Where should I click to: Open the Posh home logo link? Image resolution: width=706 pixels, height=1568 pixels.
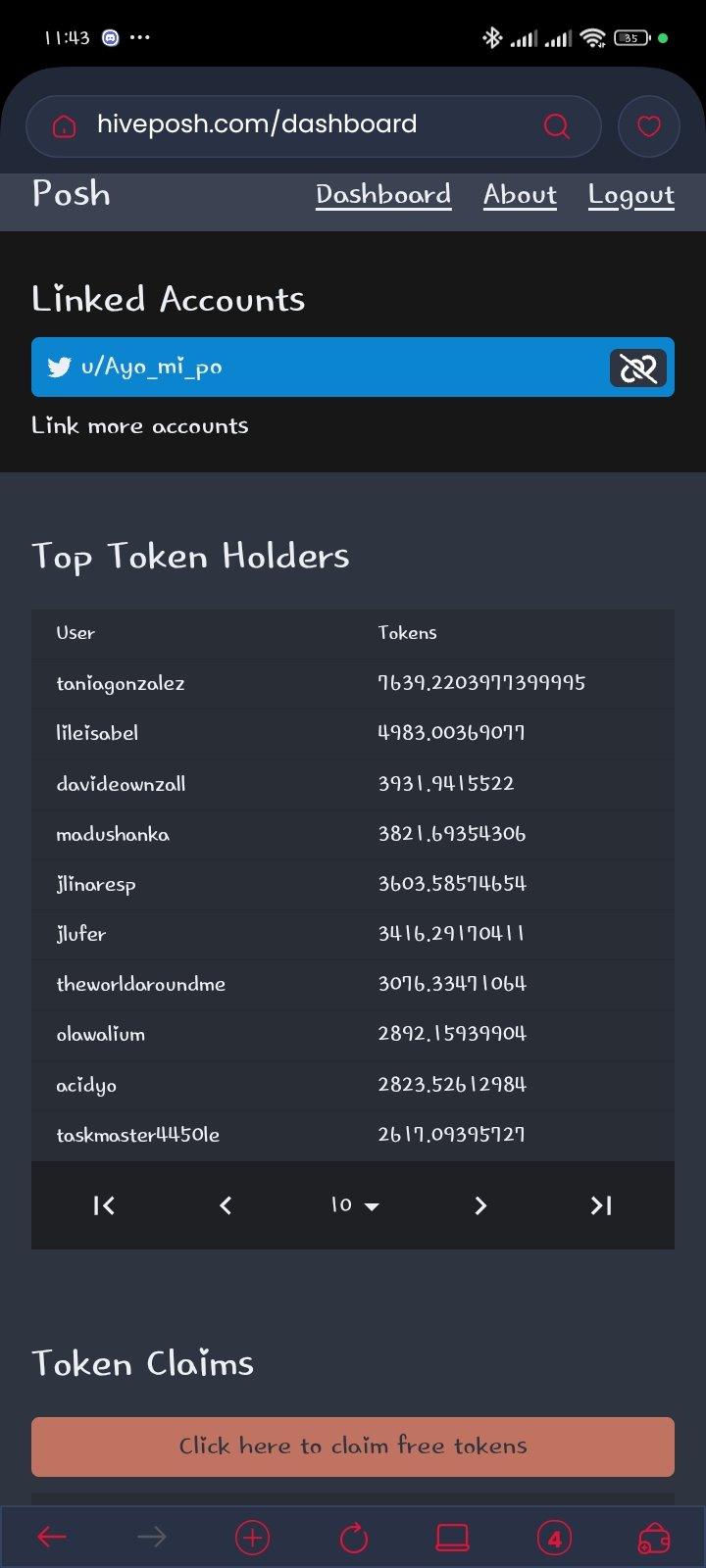[x=71, y=193]
